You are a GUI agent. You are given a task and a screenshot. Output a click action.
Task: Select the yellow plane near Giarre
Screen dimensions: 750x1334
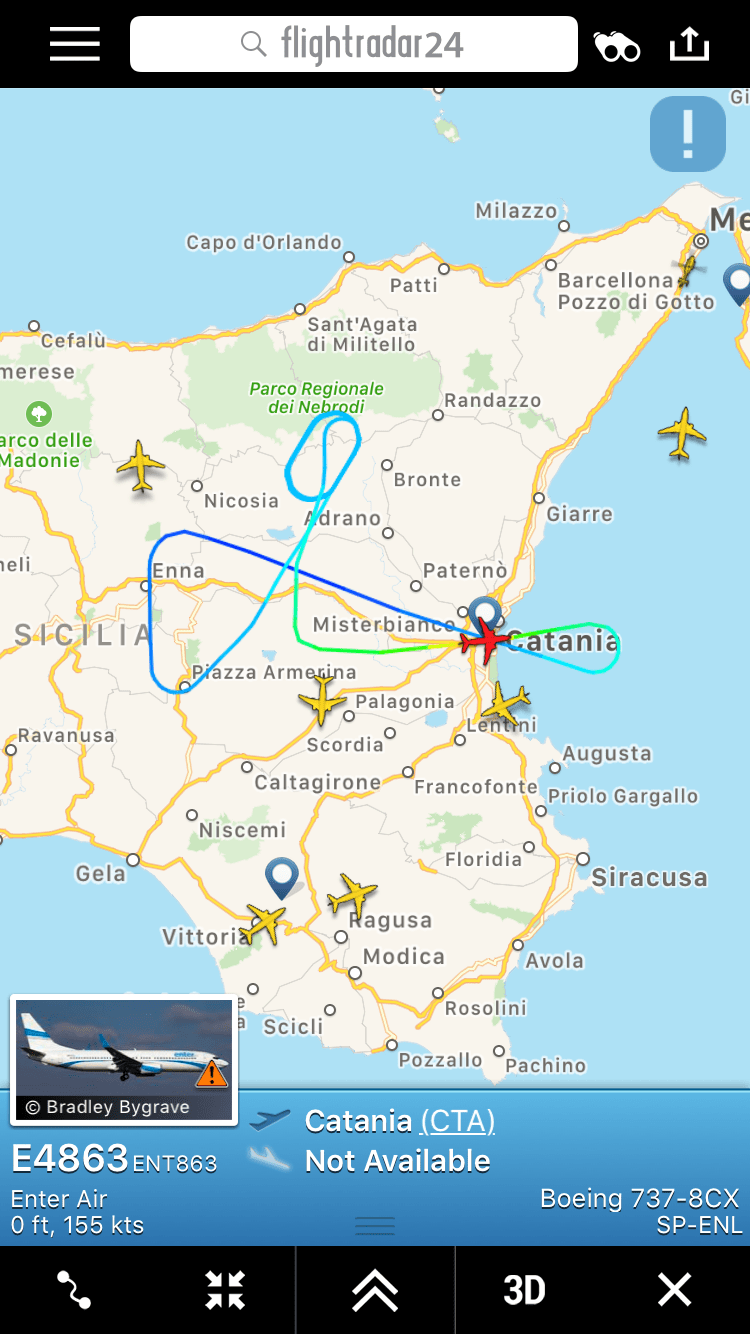point(682,433)
